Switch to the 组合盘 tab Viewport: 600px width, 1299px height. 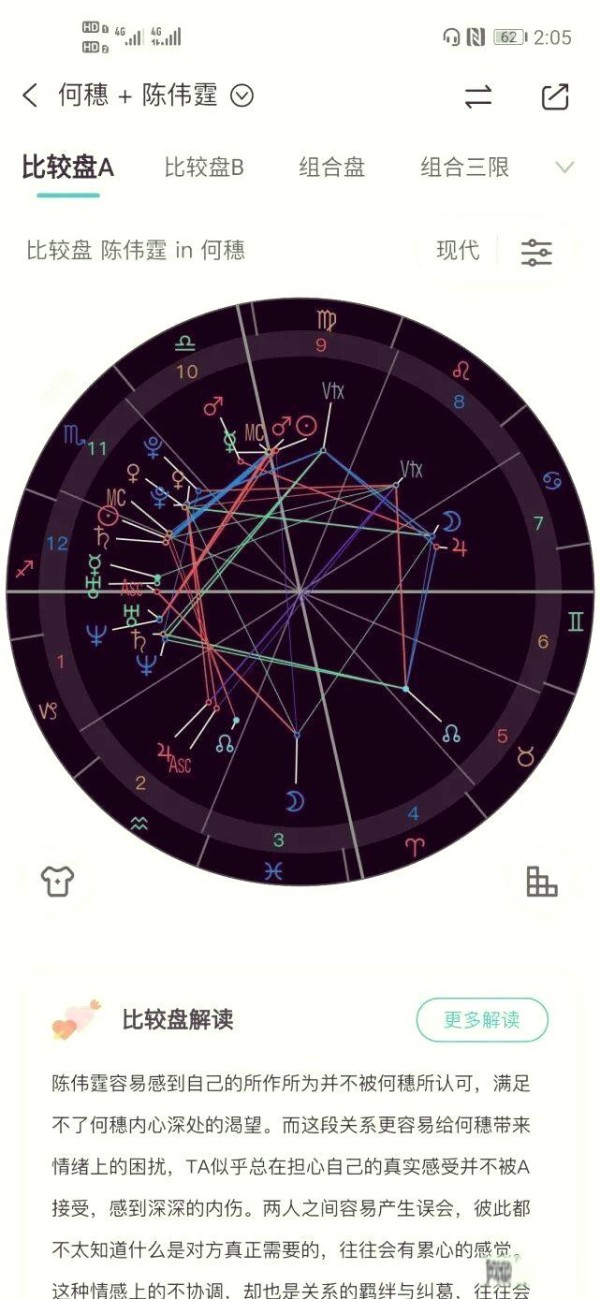(x=332, y=167)
